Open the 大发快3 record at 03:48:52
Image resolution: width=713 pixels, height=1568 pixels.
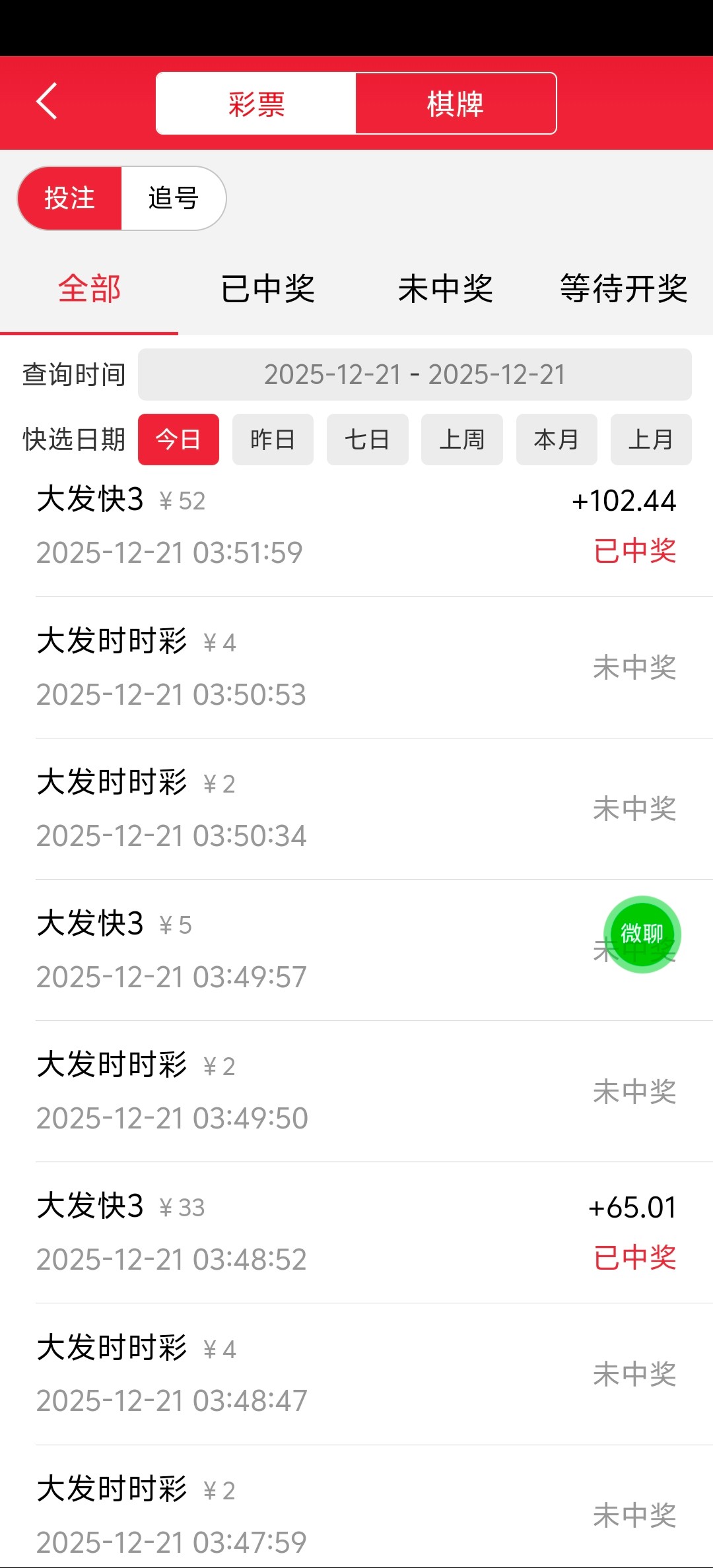tap(356, 1232)
